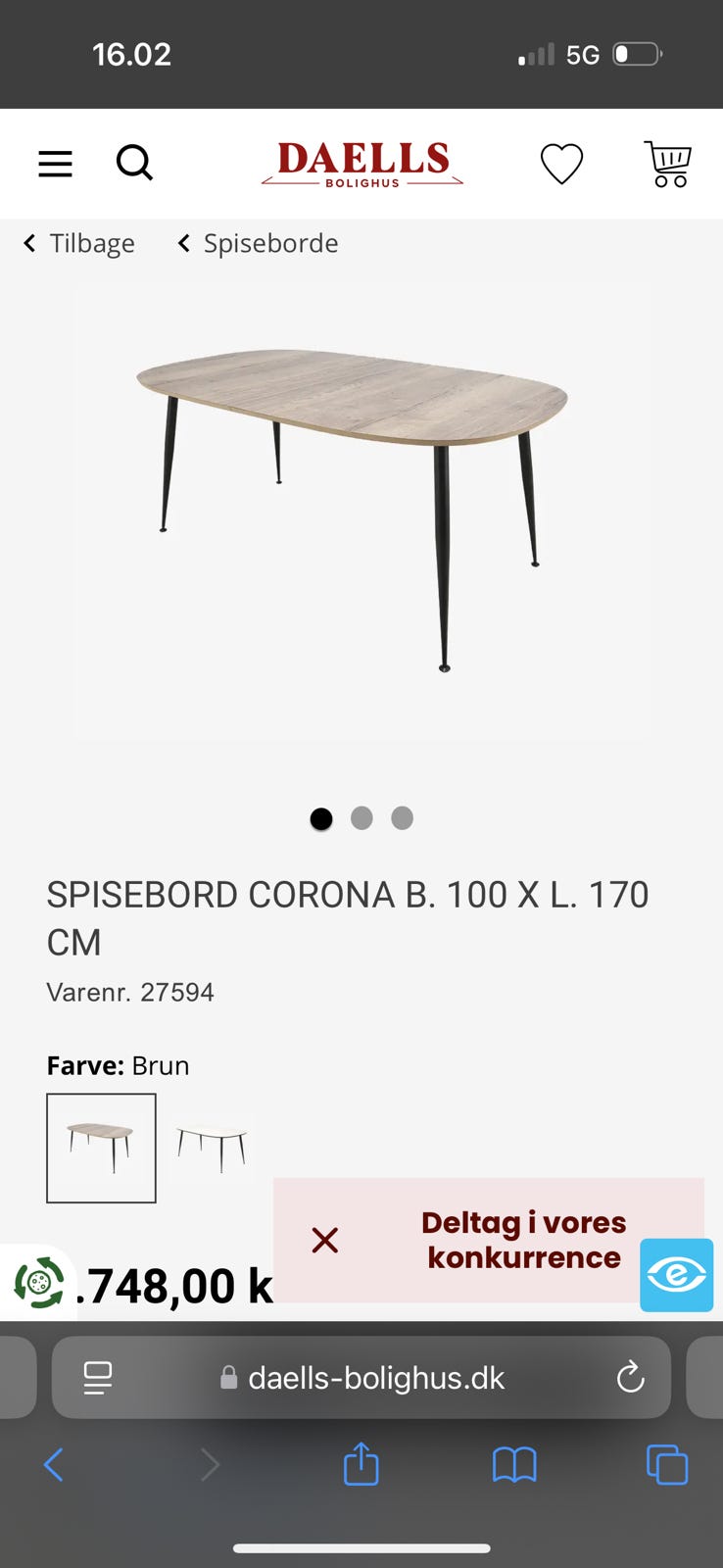Image resolution: width=723 pixels, height=1568 pixels.
Task: Select the brown table color swatch
Action: point(101,1148)
